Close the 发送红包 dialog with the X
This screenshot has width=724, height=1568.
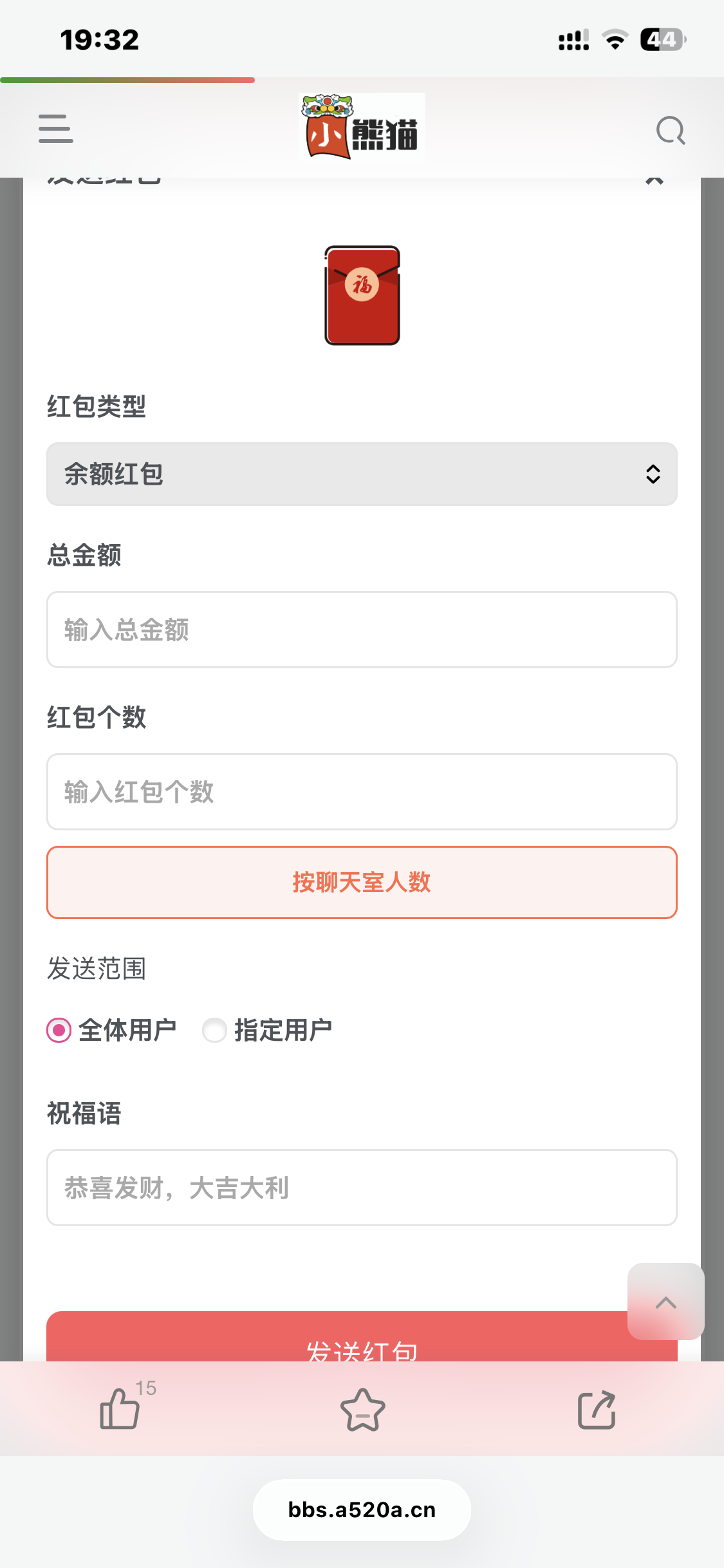654,178
